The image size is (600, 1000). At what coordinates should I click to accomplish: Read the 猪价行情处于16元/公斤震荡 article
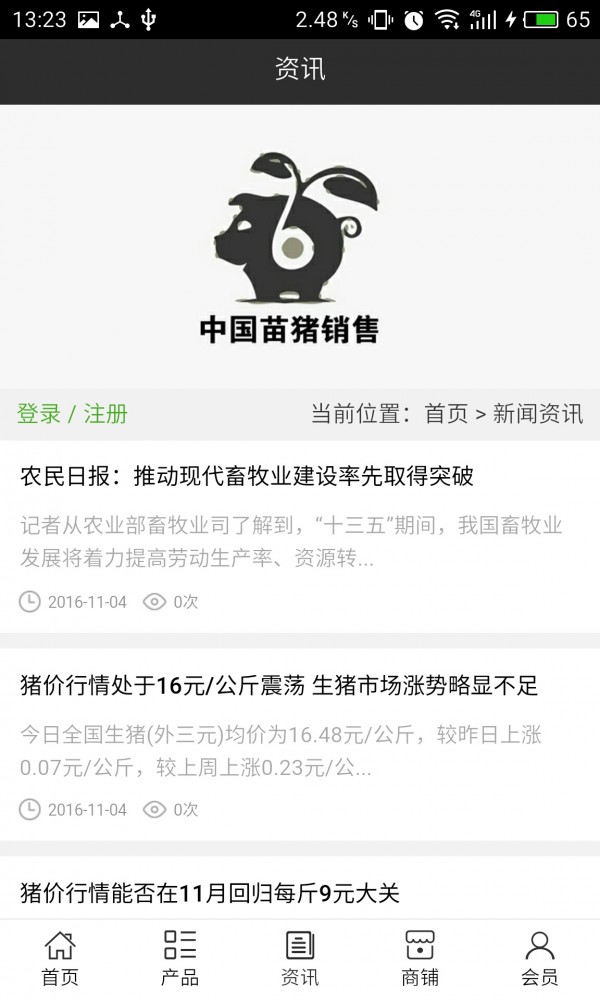tap(279, 685)
